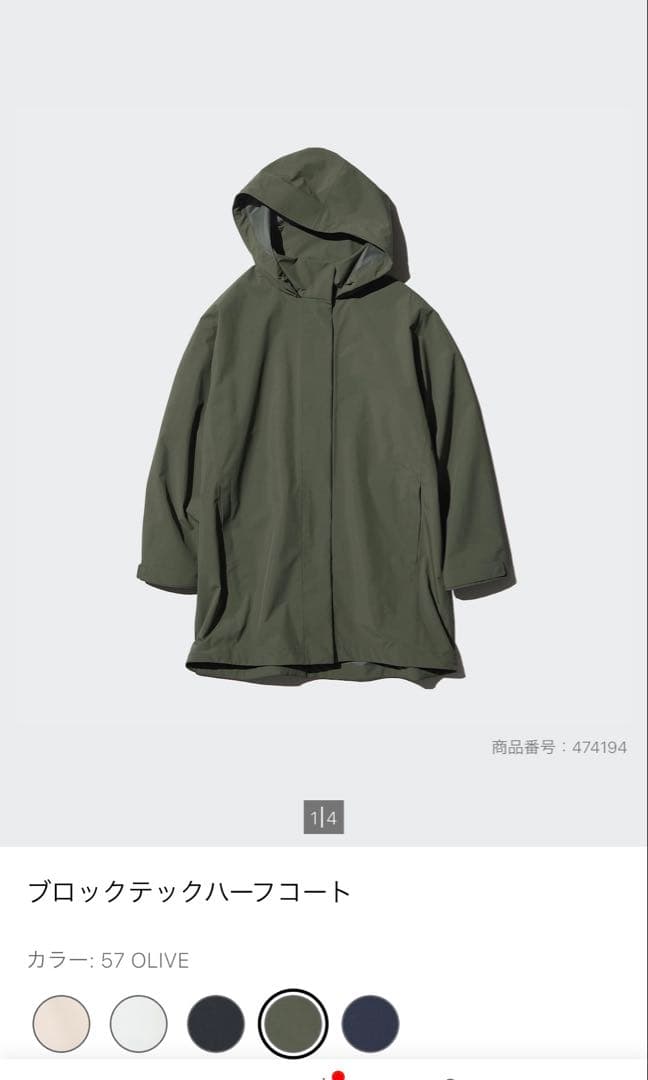Select the navy color swatch

(x=370, y=1024)
